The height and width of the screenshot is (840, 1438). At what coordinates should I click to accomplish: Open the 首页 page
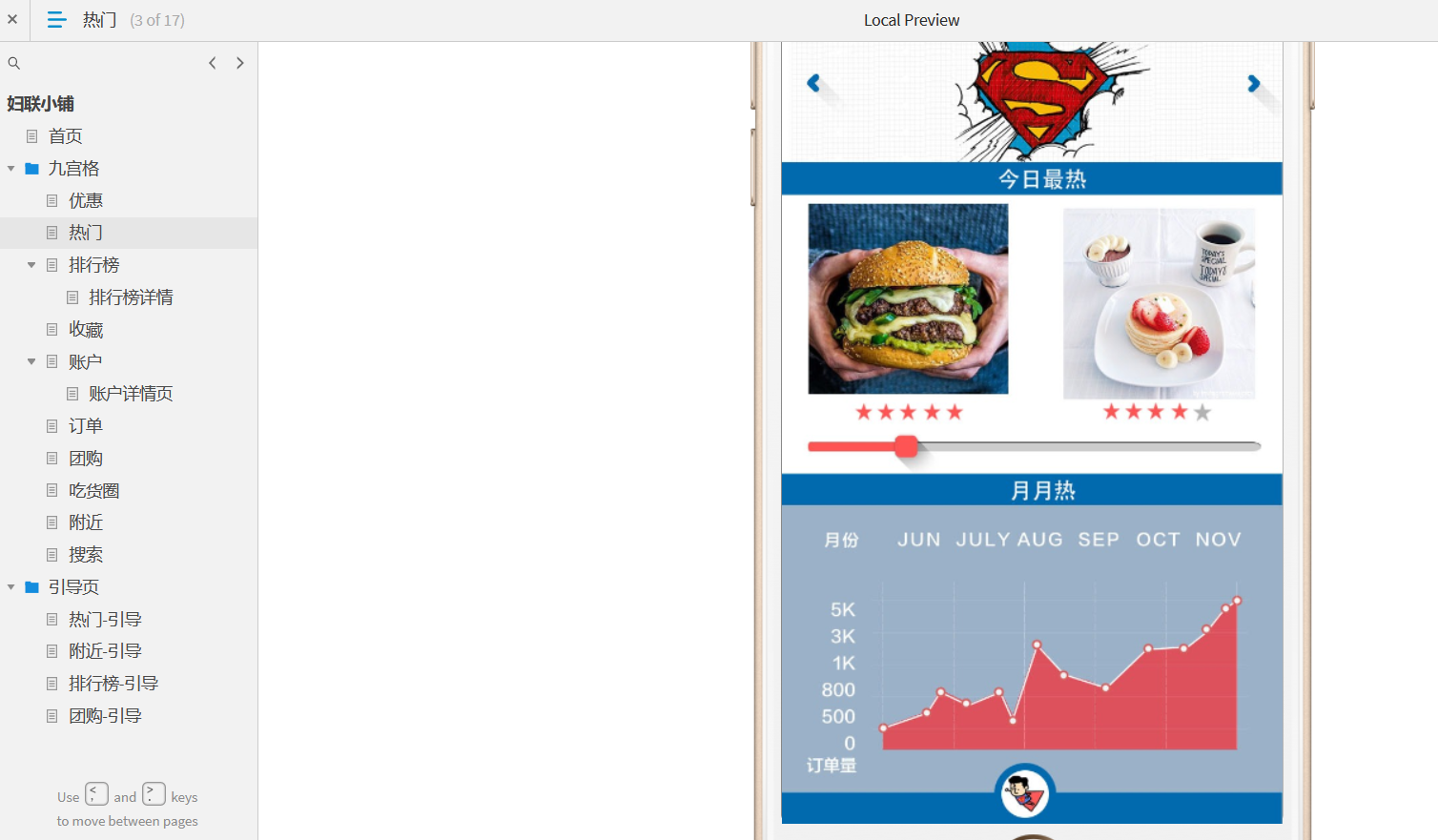(65, 136)
